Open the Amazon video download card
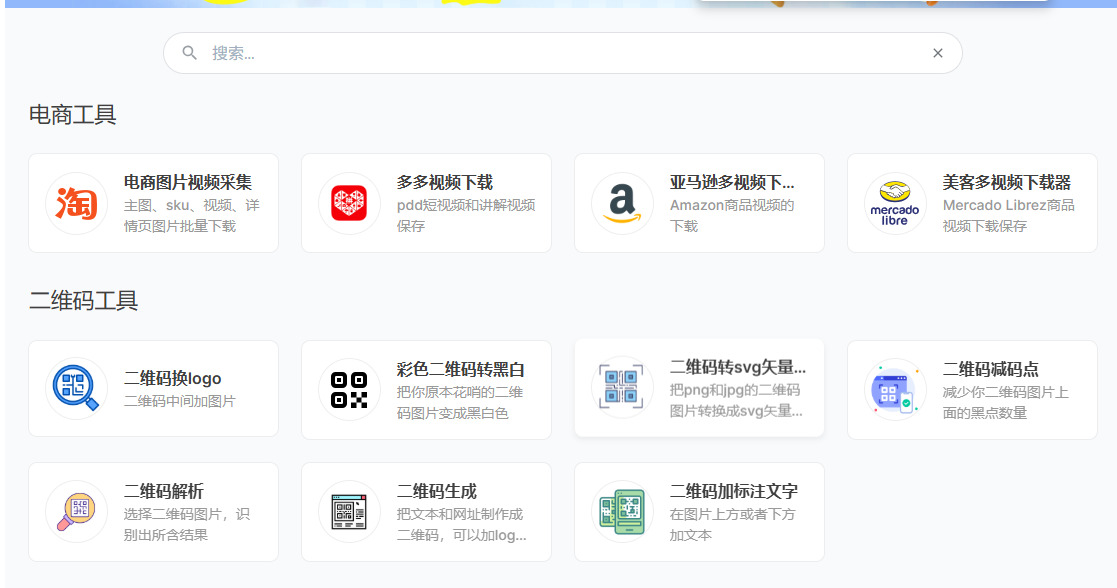Image resolution: width=1117 pixels, height=588 pixels. coord(699,203)
